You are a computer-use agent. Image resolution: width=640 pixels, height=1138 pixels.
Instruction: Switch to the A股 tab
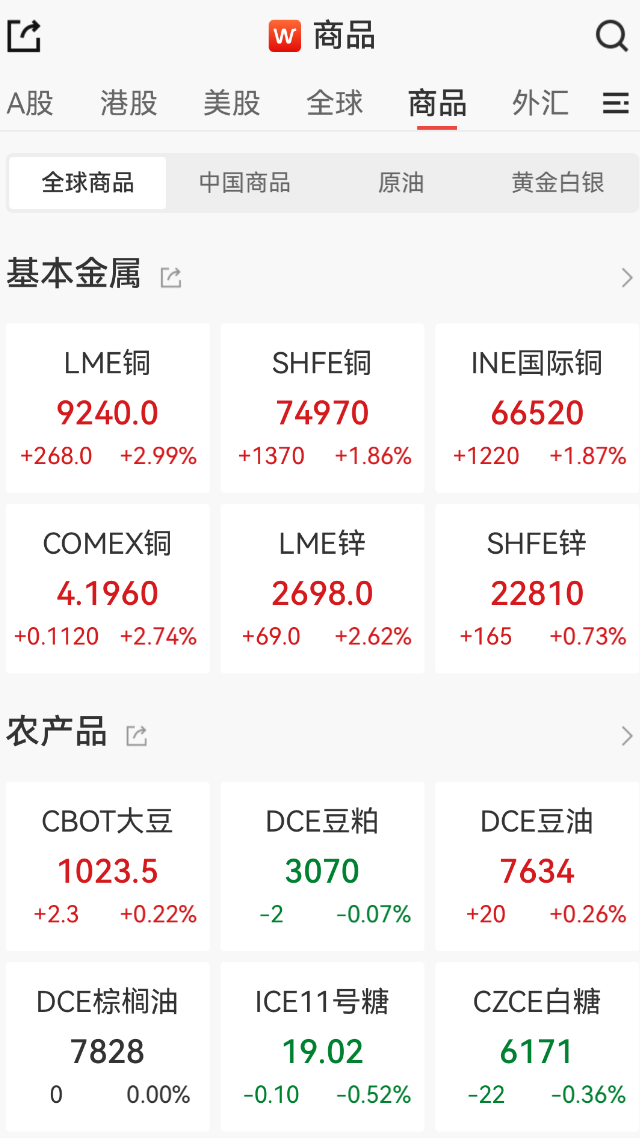pos(30,103)
